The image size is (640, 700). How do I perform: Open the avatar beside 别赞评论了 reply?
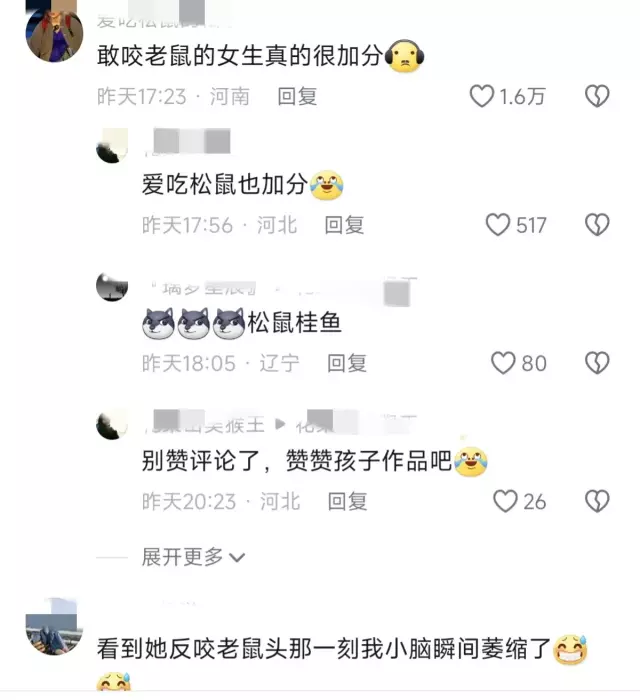click(x=112, y=424)
